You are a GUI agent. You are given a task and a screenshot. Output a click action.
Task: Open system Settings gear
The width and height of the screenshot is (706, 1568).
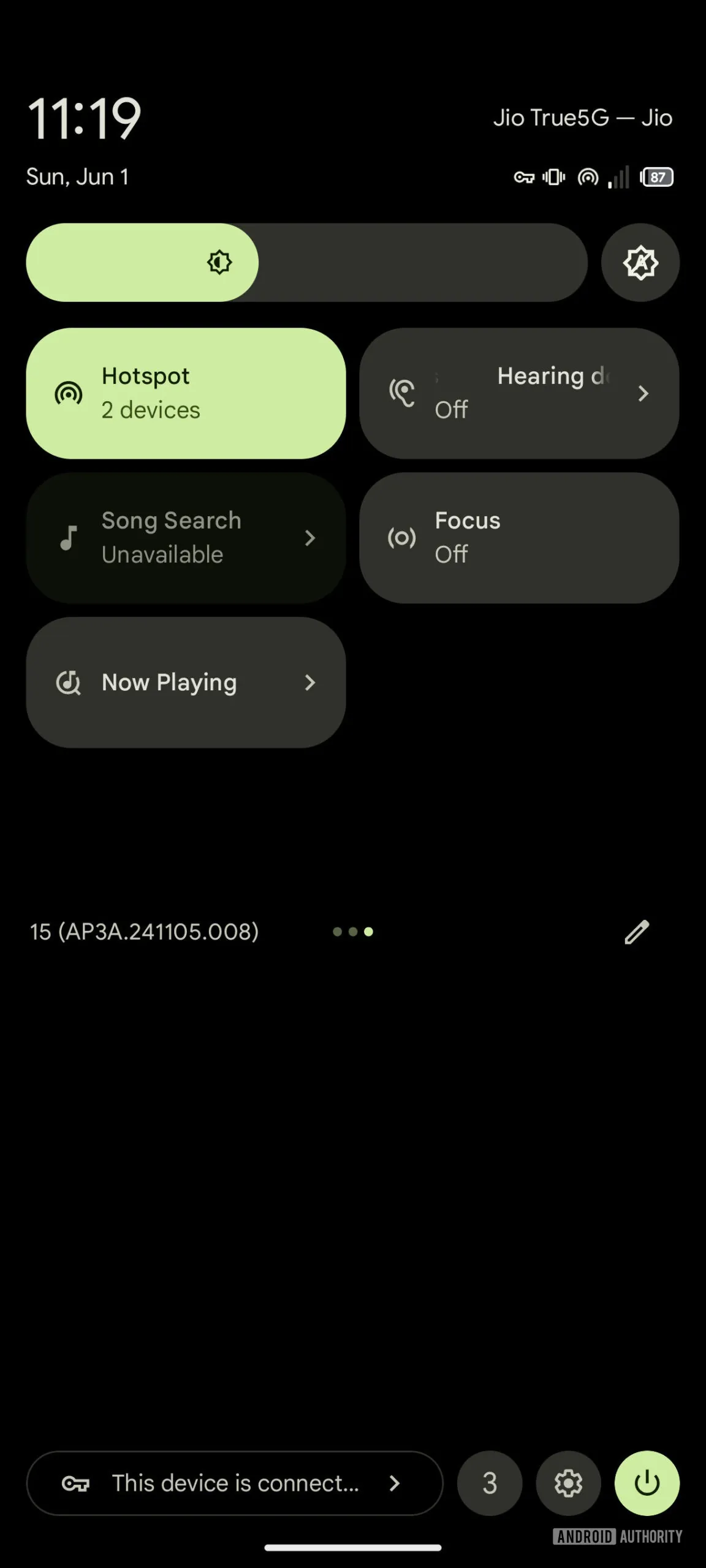568,1483
